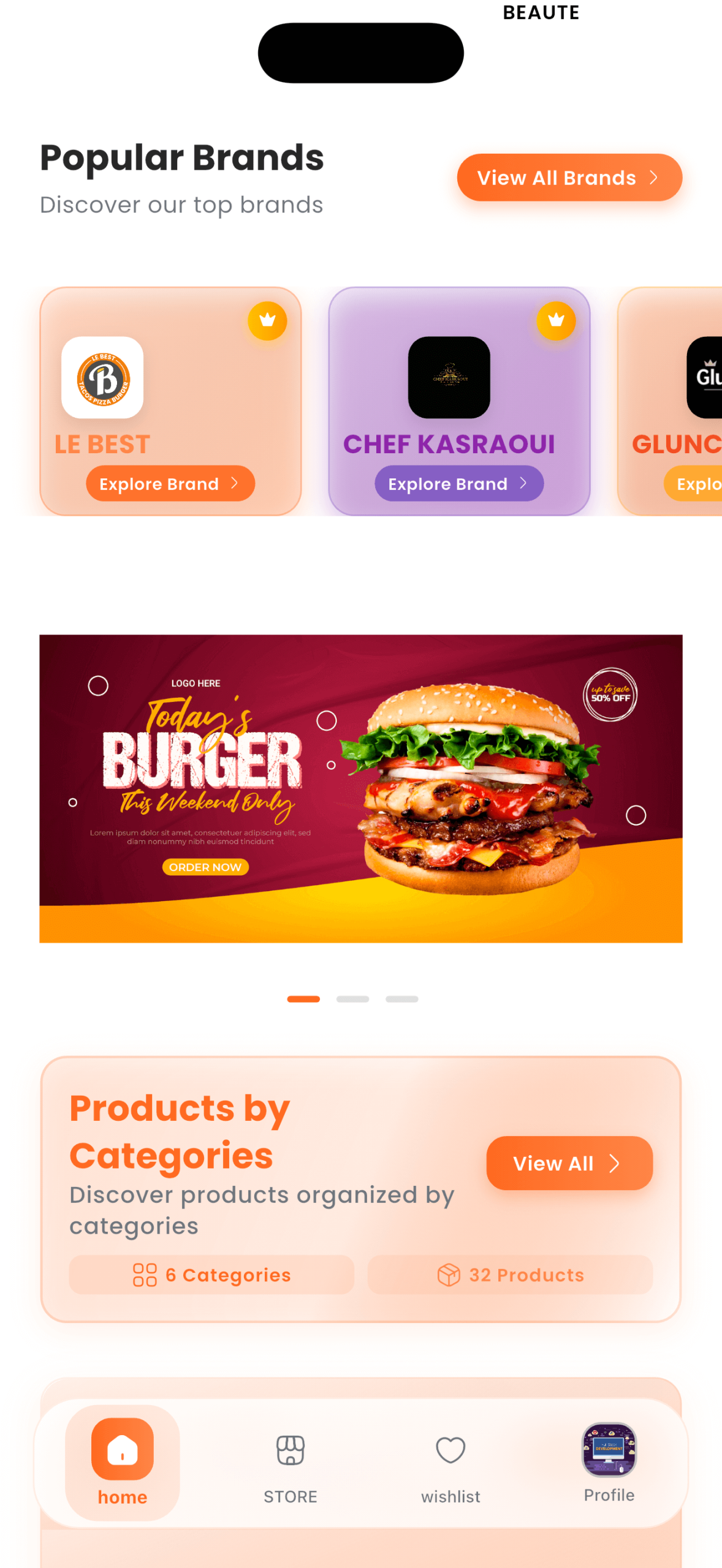Viewport: 722px width, 1568px height.
Task: Switch to the STORE tab
Action: pos(291,1468)
